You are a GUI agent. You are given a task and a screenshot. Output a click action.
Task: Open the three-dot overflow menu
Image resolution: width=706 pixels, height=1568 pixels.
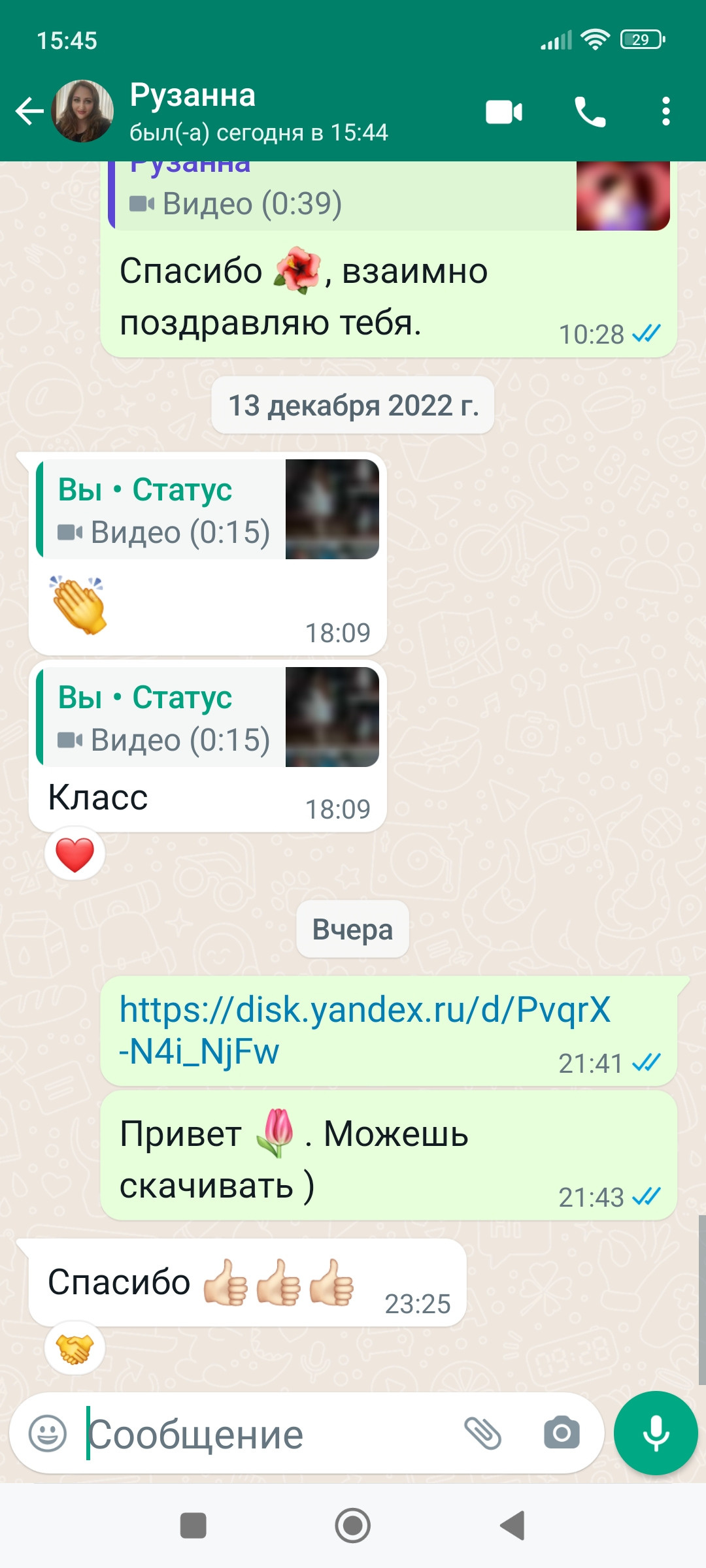pyautogui.click(x=666, y=112)
